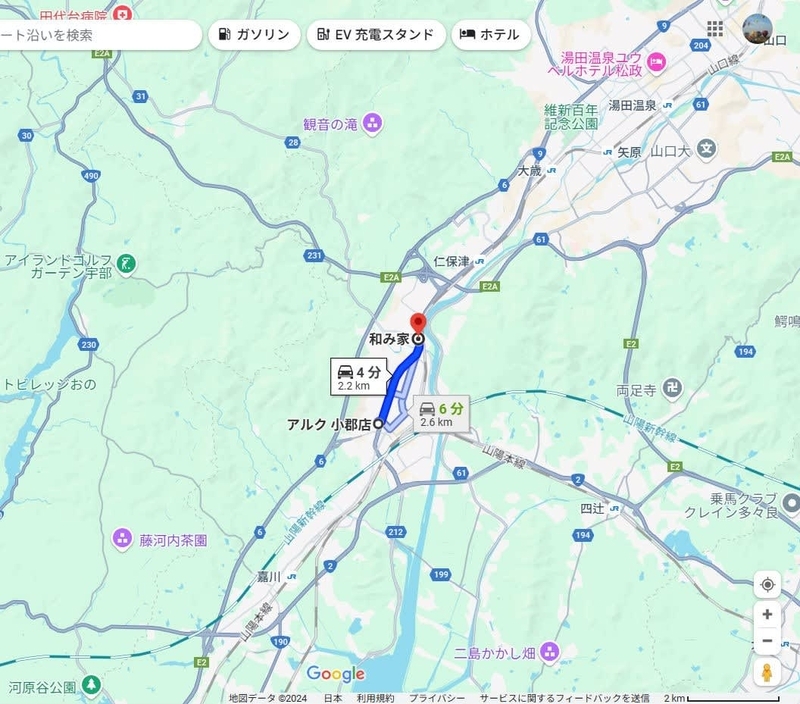The height and width of the screenshot is (704, 800).
Task: Select the EV 充電スタンド chip
Action: click(x=376, y=35)
